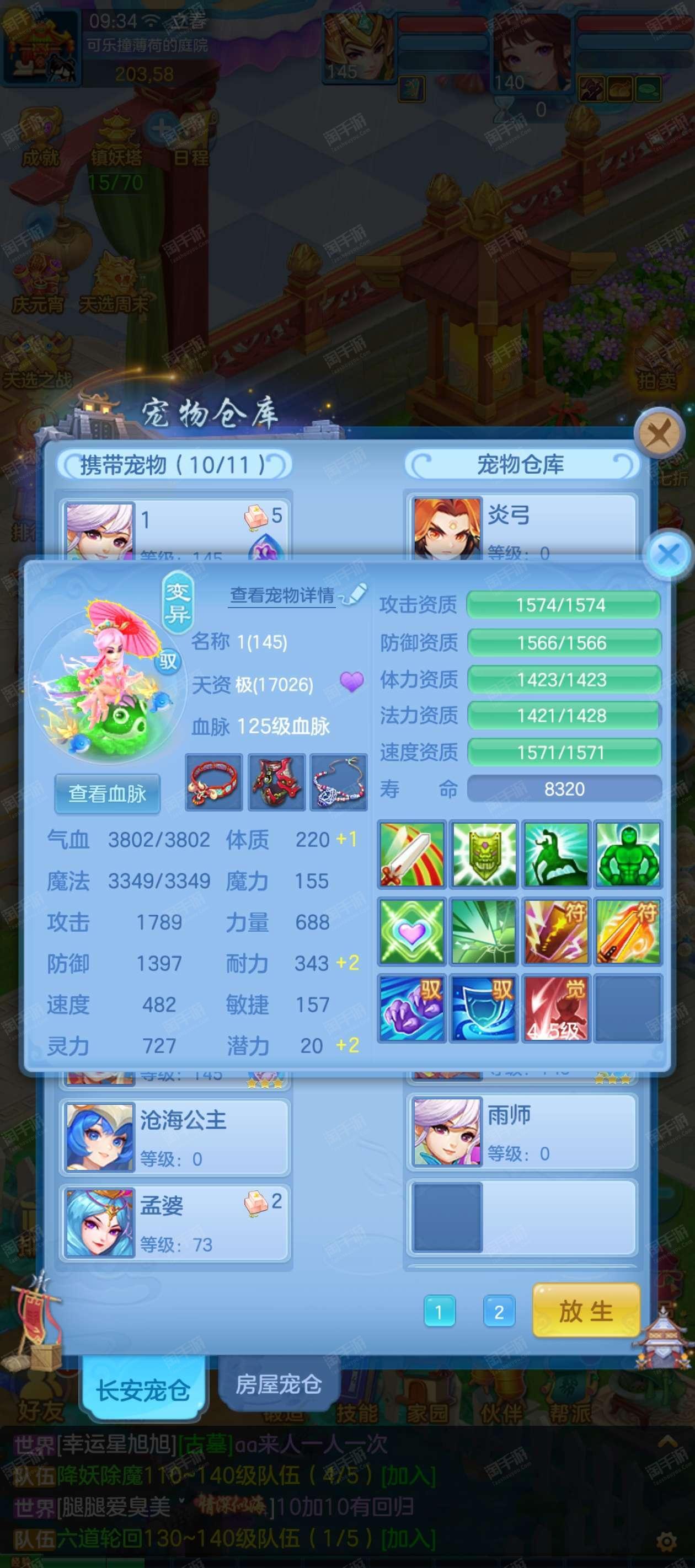Viewport: 695px width, 1568px height.
Task: Select pet 孟婆
Action: 175,1222
